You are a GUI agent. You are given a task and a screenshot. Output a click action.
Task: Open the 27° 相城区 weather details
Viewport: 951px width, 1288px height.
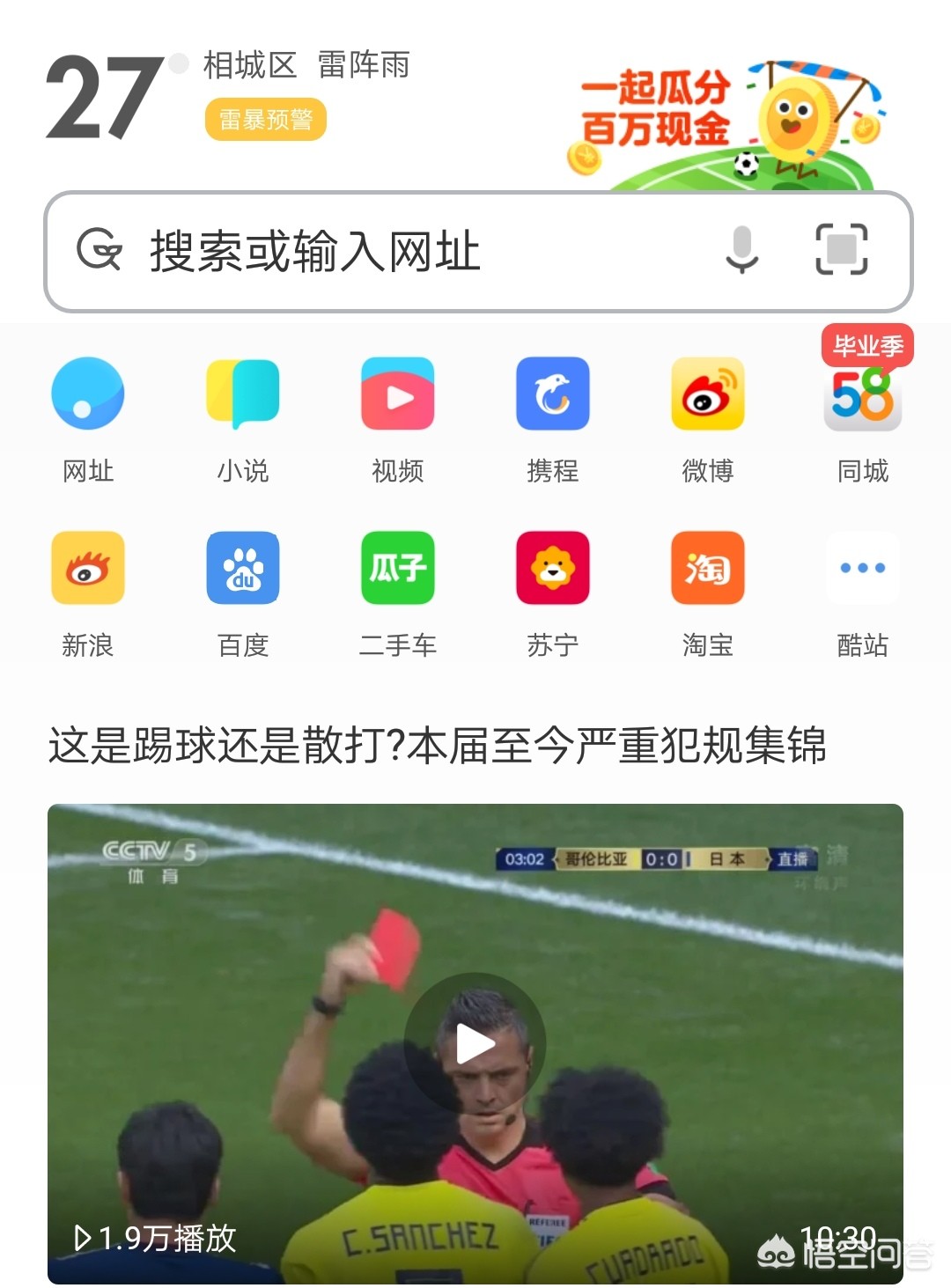106,97
